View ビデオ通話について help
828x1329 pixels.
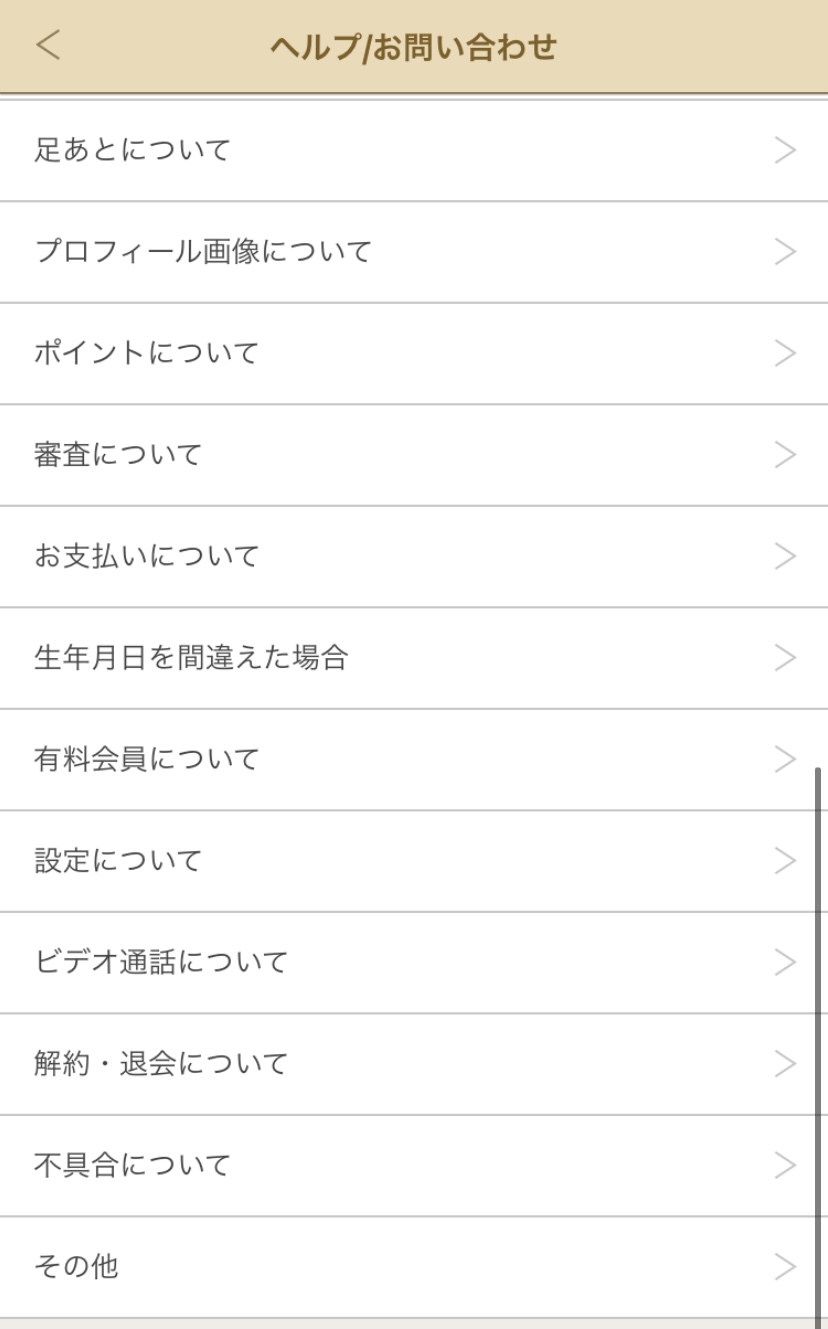coord(414,963)
